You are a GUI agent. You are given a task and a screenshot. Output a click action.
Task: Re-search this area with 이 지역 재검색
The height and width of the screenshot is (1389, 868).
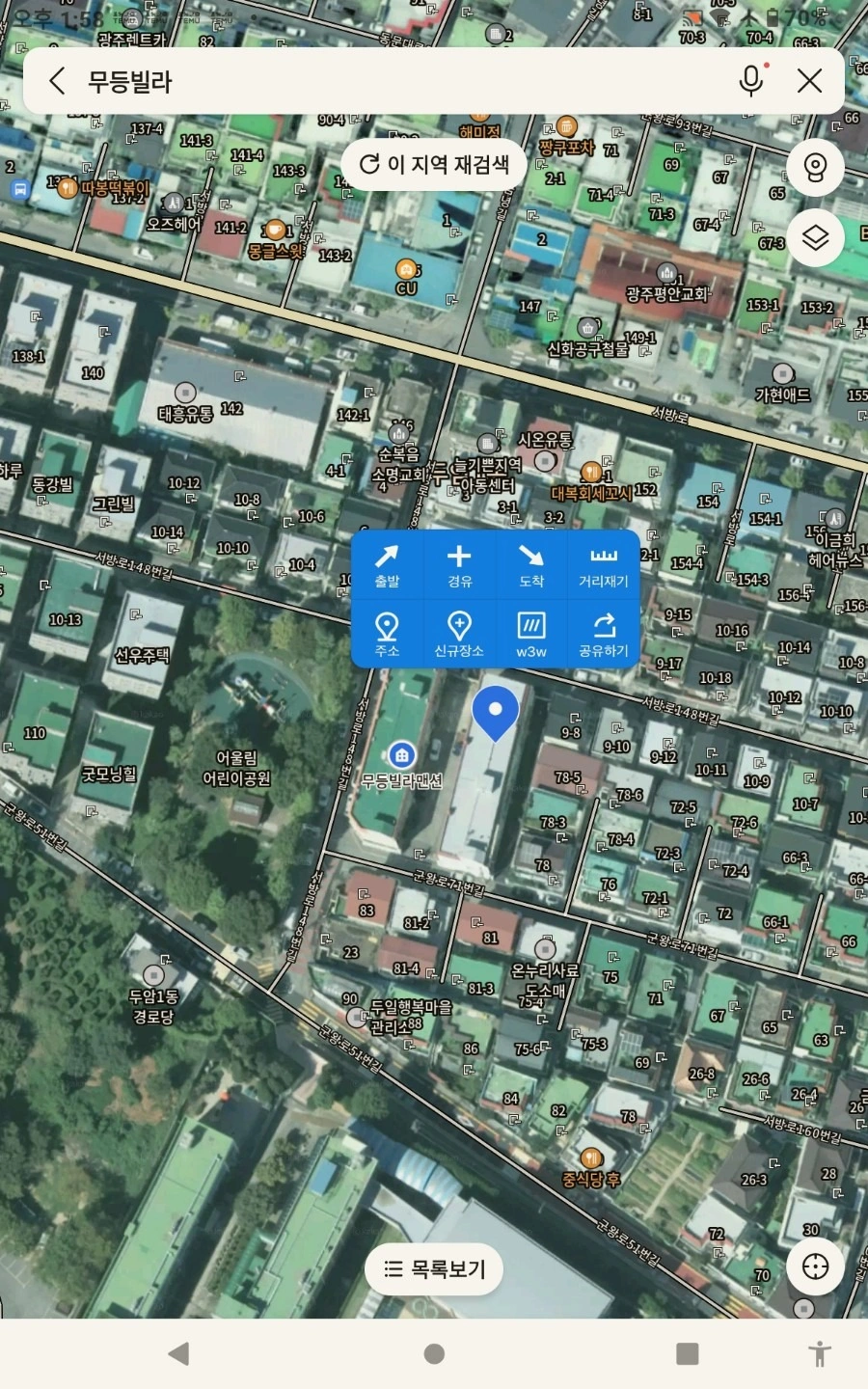[434, 164]
